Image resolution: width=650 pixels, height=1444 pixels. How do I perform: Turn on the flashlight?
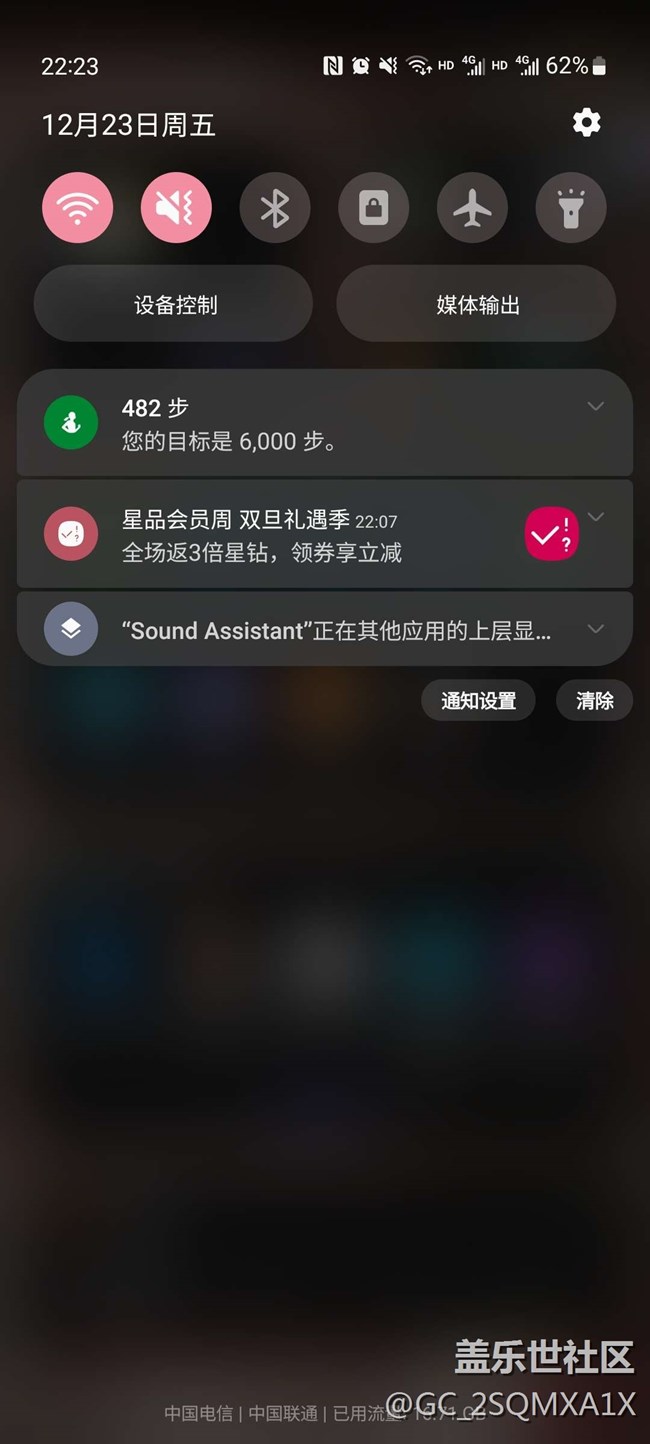571,208
